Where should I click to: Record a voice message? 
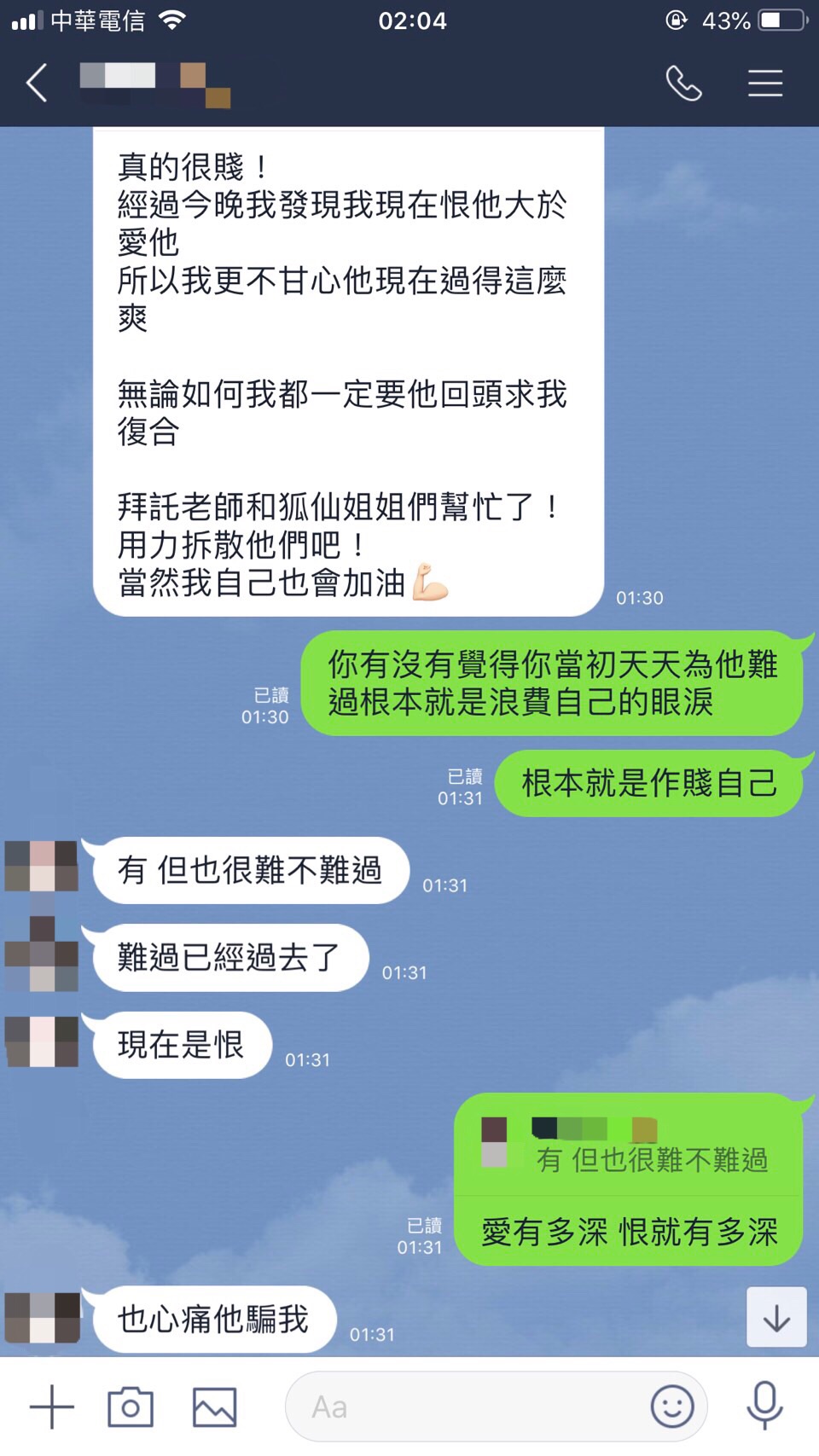click(764, 1407)
